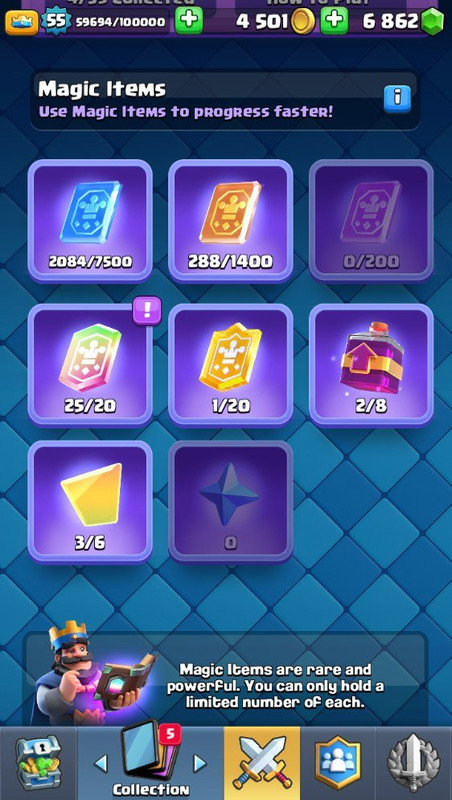452x800 pixels.
Task: Open the Magic Items info button
Action: click(x=397, y=98)
